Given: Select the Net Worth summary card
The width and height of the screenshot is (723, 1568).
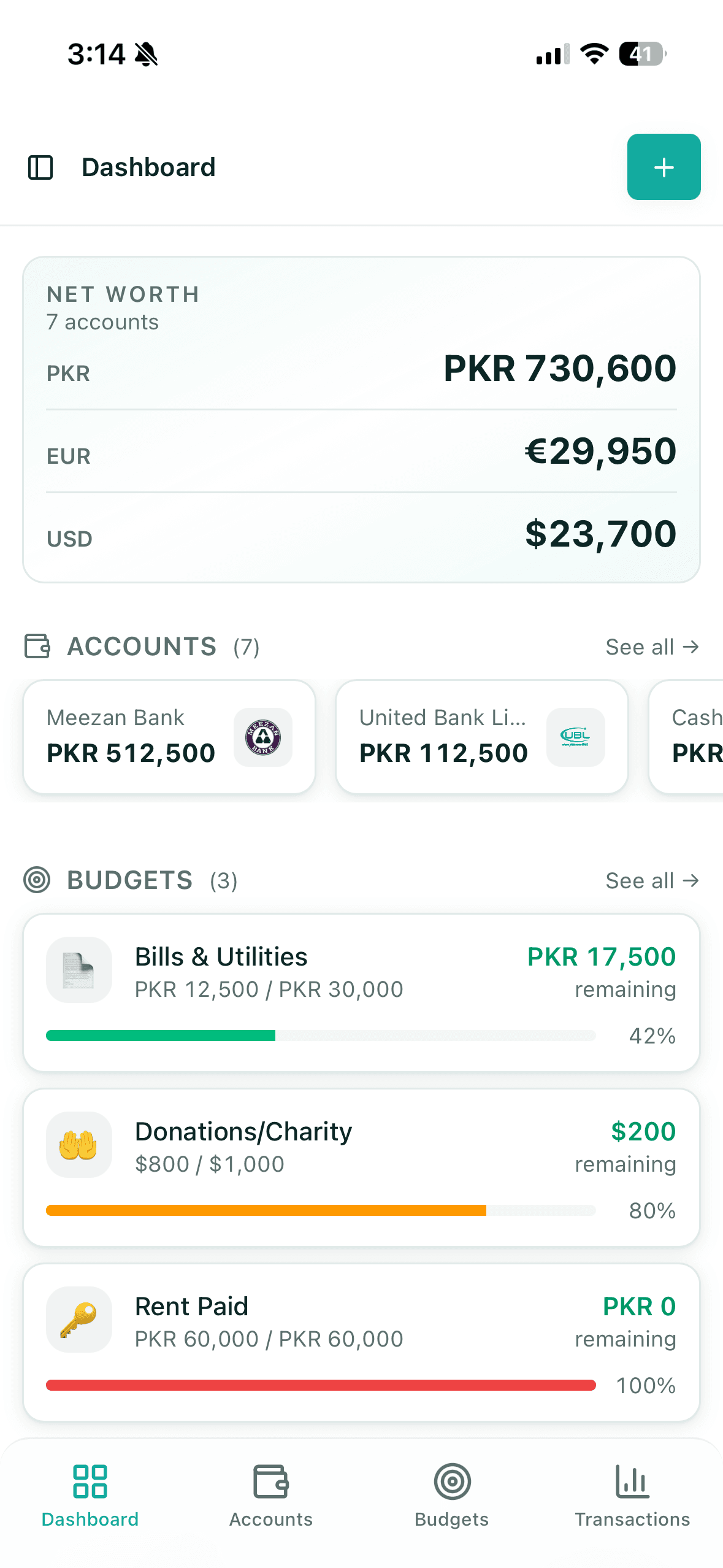Looking at the screenshot, I should coord(361,419).
